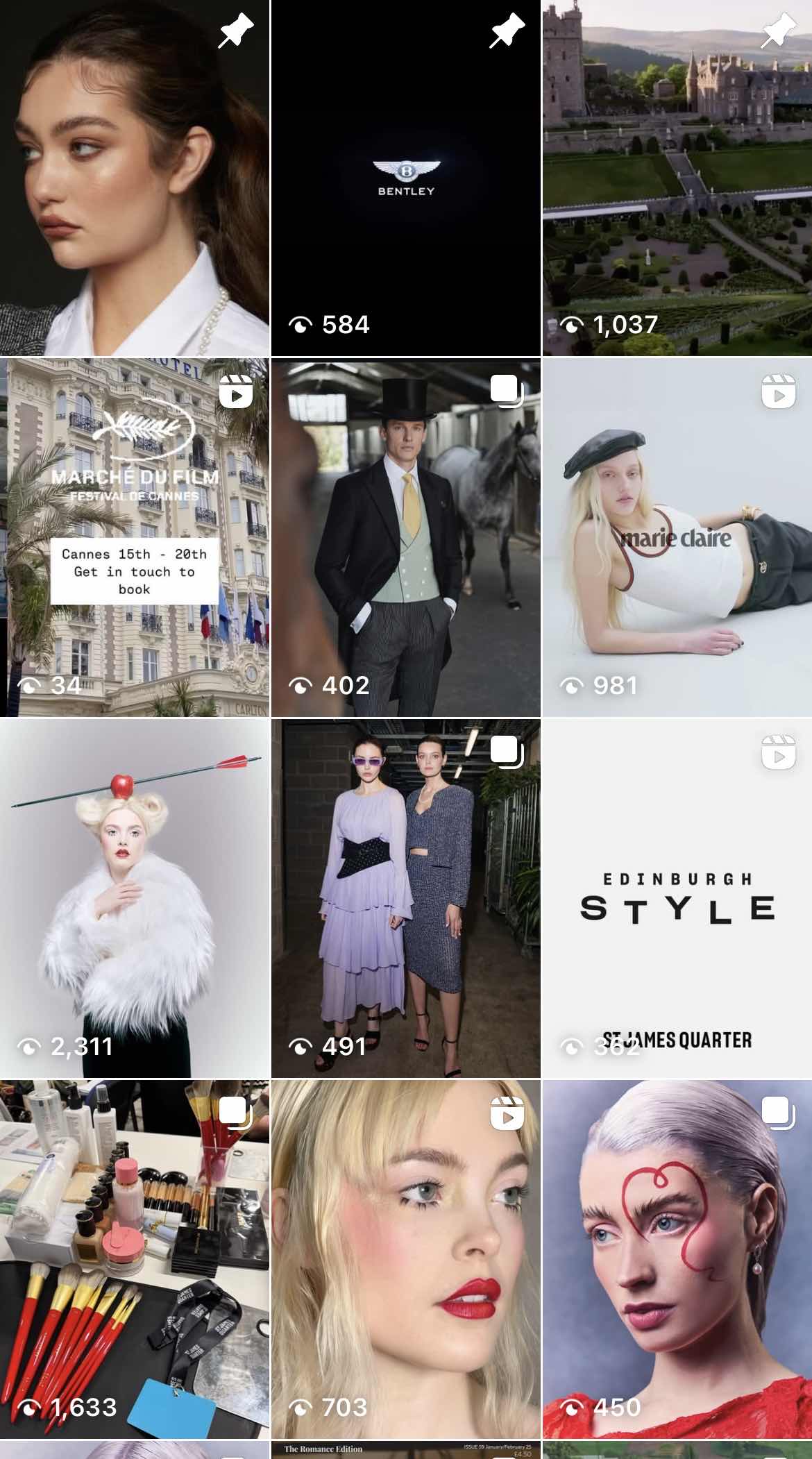Open the top hat and horse carousel post
This screenshot has width=812, height=1459.
pyautogui.click(x=405, y=537)
